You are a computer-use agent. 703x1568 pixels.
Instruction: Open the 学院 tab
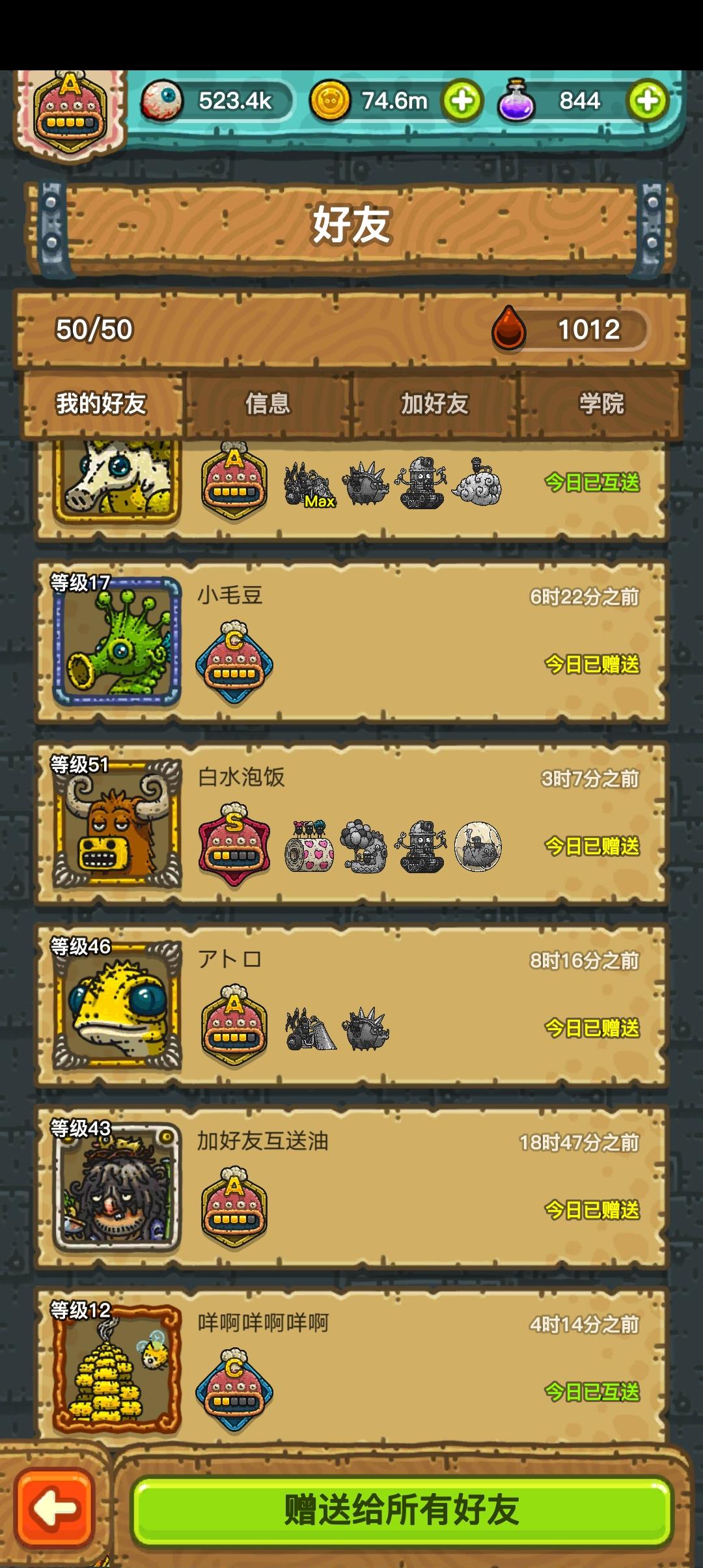602,404
